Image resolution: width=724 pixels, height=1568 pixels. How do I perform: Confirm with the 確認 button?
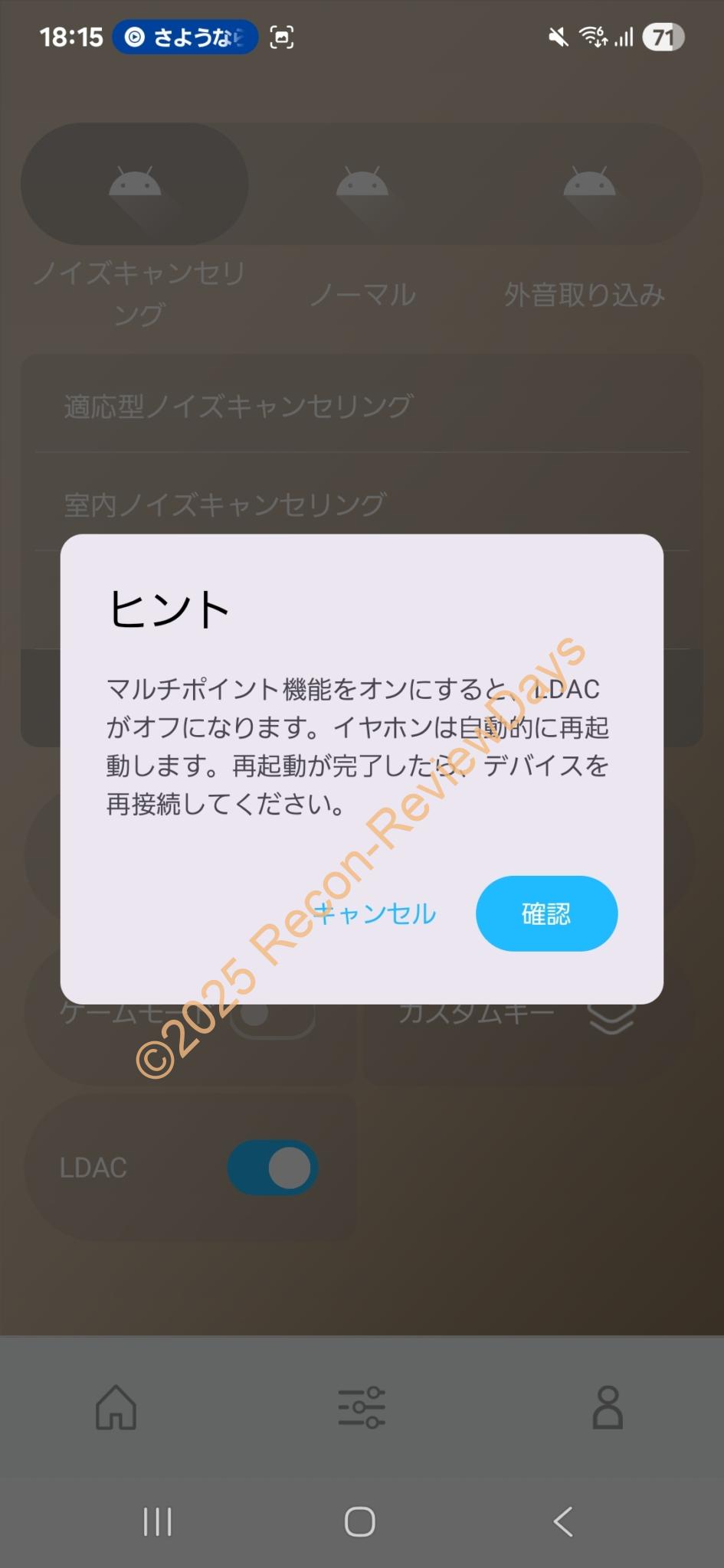point(546,913)
